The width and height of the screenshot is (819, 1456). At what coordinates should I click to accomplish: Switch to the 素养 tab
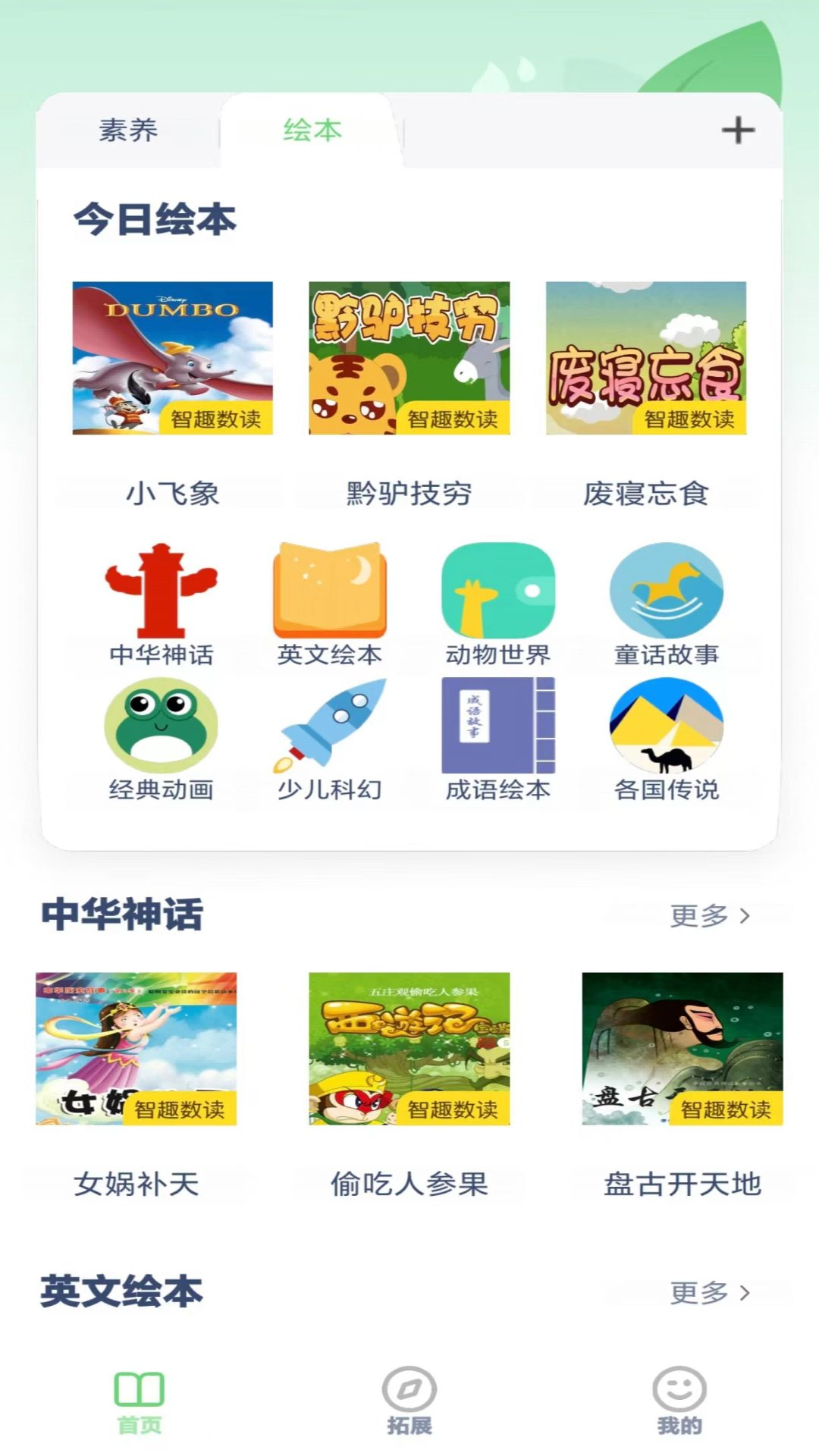click(126, 130)
